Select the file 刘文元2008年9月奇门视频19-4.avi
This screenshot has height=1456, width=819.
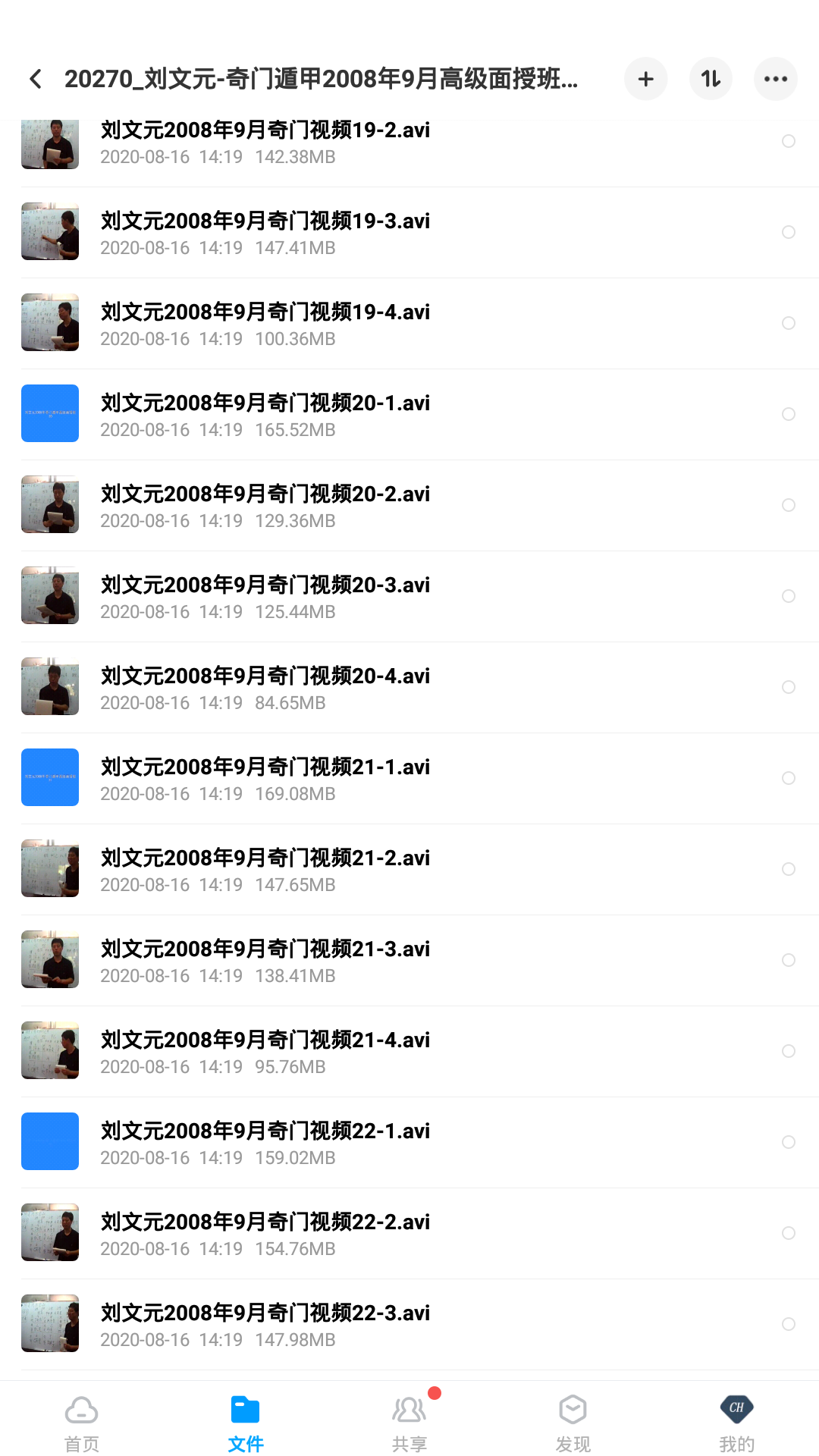788,323
